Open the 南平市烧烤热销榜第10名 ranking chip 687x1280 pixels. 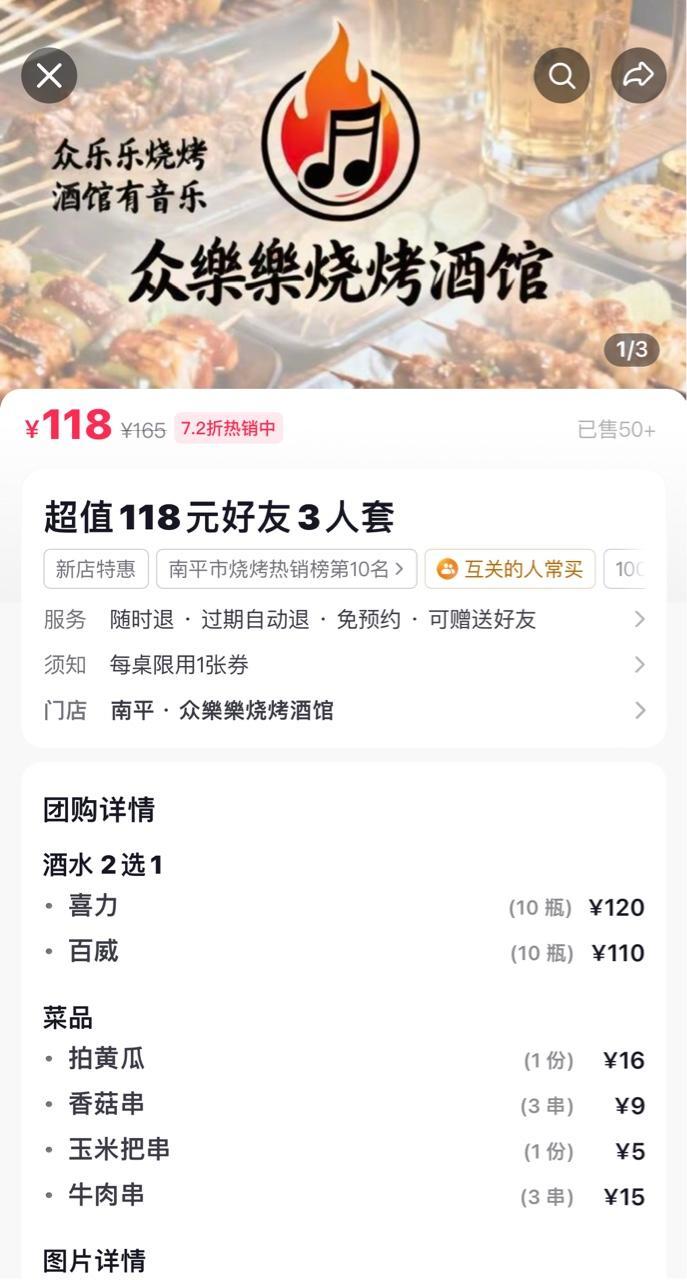pos(286,569)
